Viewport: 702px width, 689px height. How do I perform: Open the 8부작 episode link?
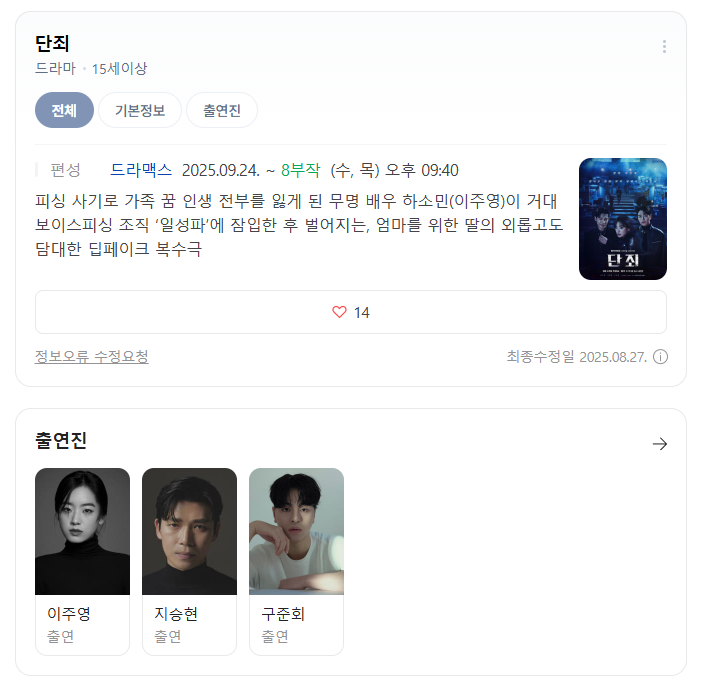tap(300, 170)
